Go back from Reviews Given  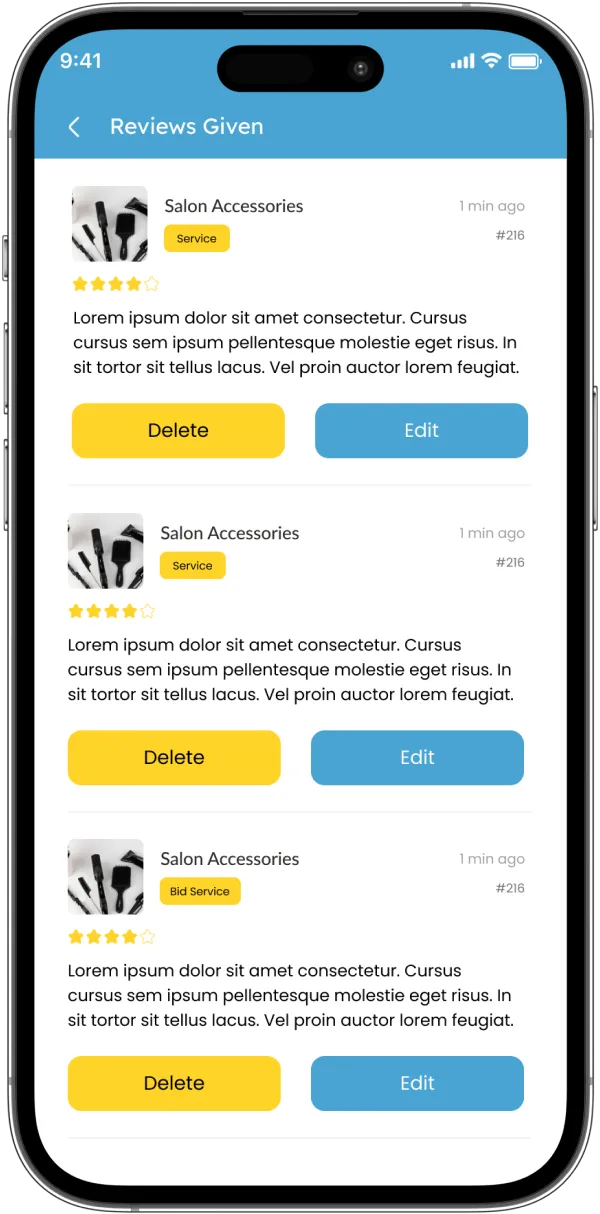(x=74, y=127)
